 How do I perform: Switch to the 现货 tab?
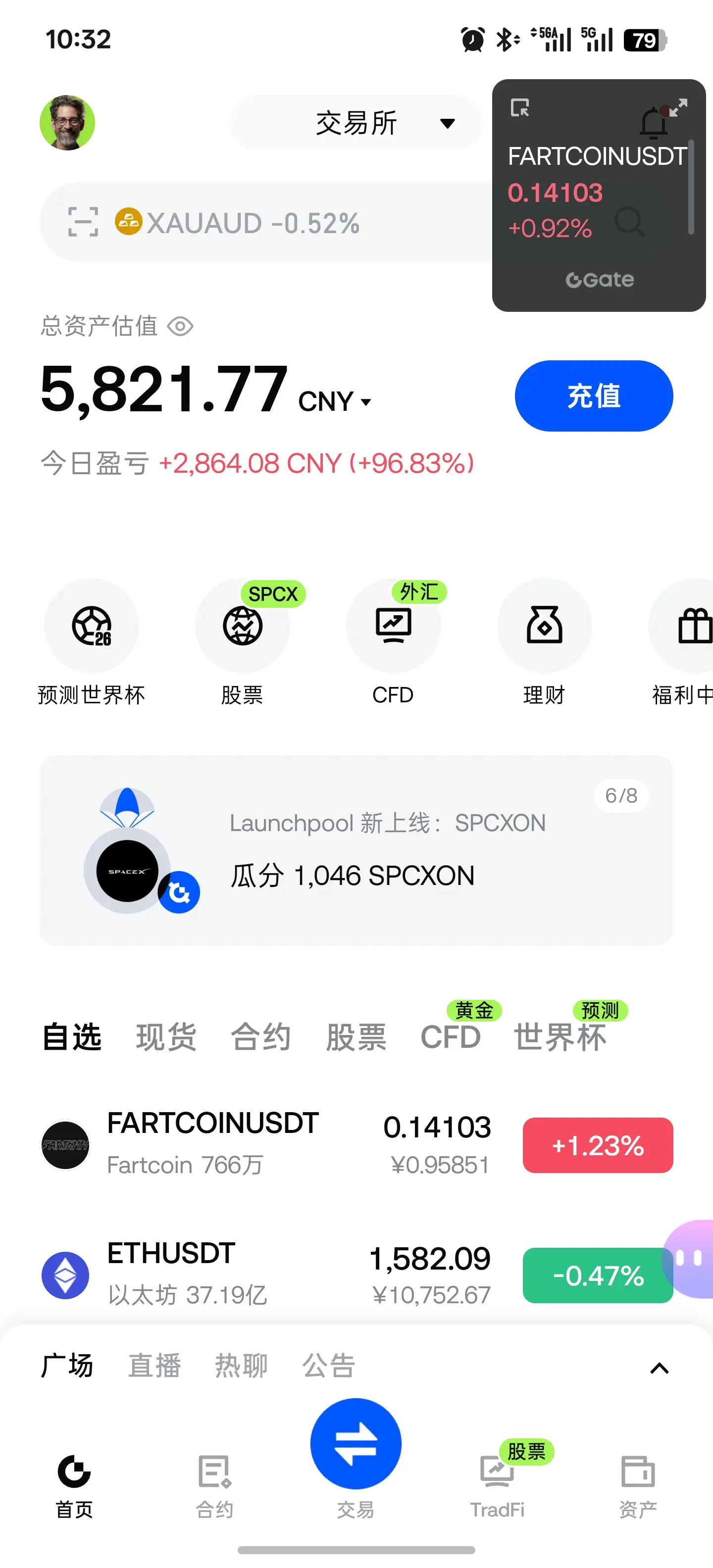(166, 1036)
